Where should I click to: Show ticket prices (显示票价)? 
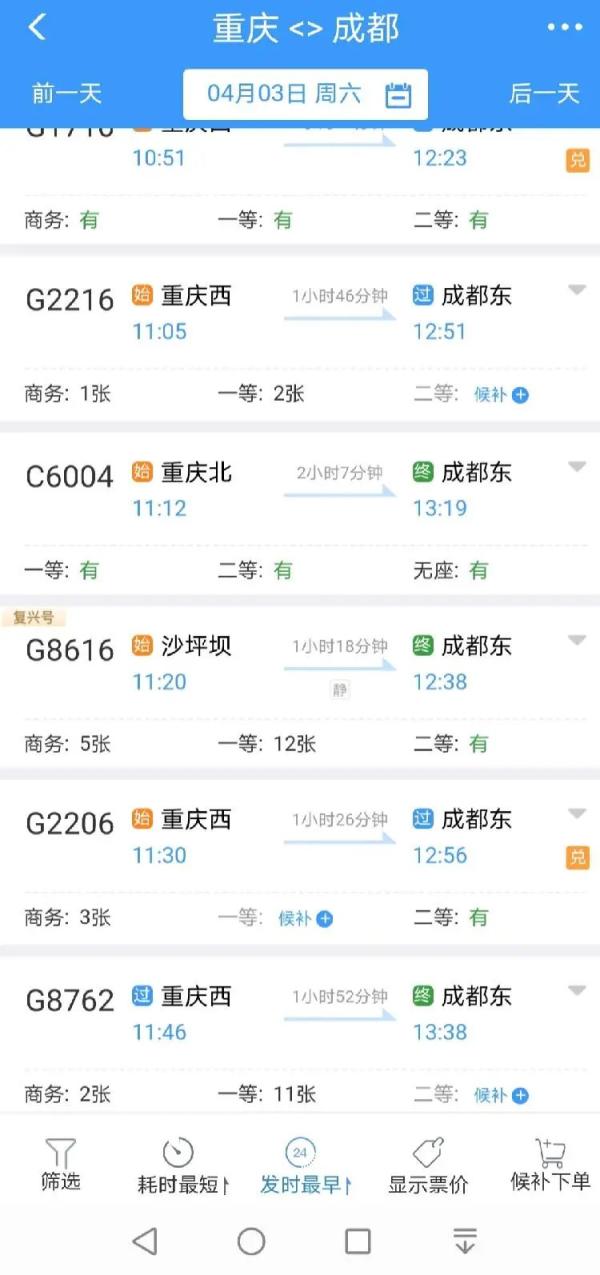(428, 1166)
